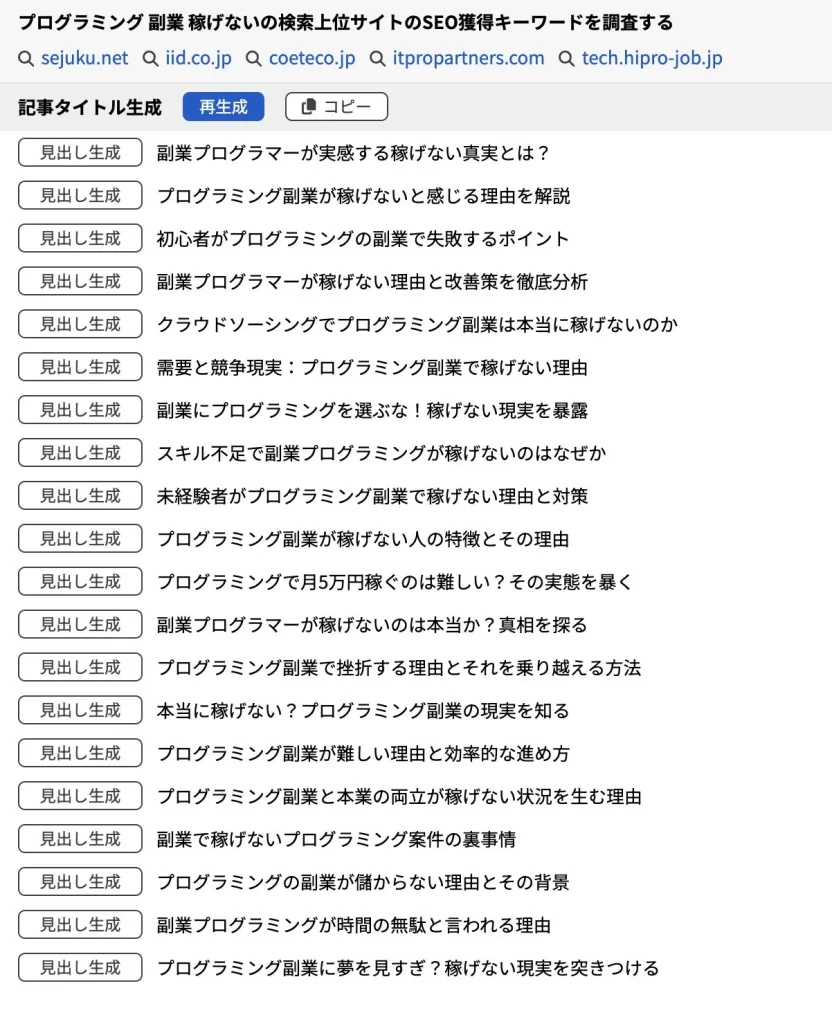Open the sejuku.net search link
832x1024 pixels.
click(x=84, y=58)
